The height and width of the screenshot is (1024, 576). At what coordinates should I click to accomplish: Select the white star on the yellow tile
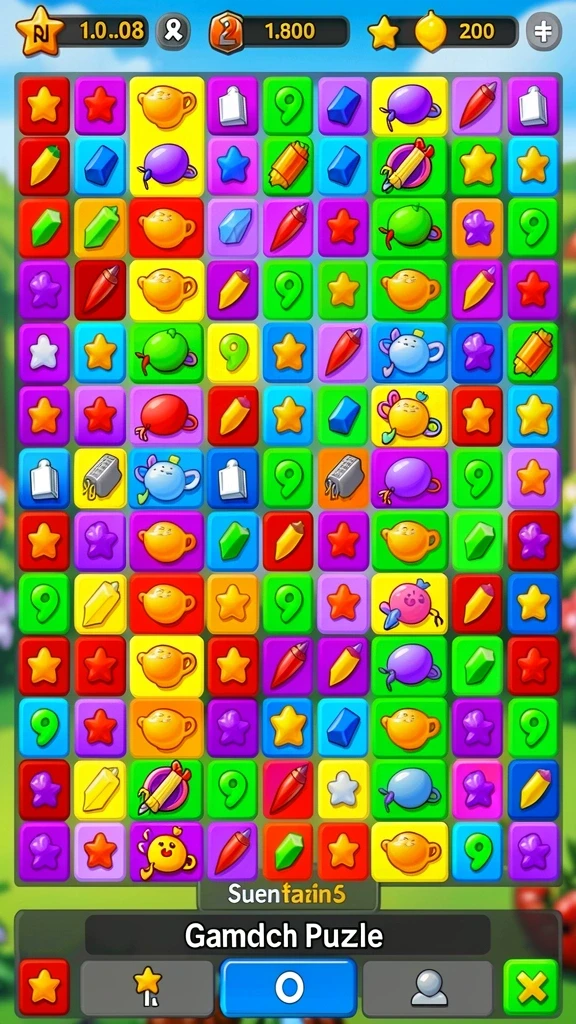pyautogui.click(x=344, y=790)
